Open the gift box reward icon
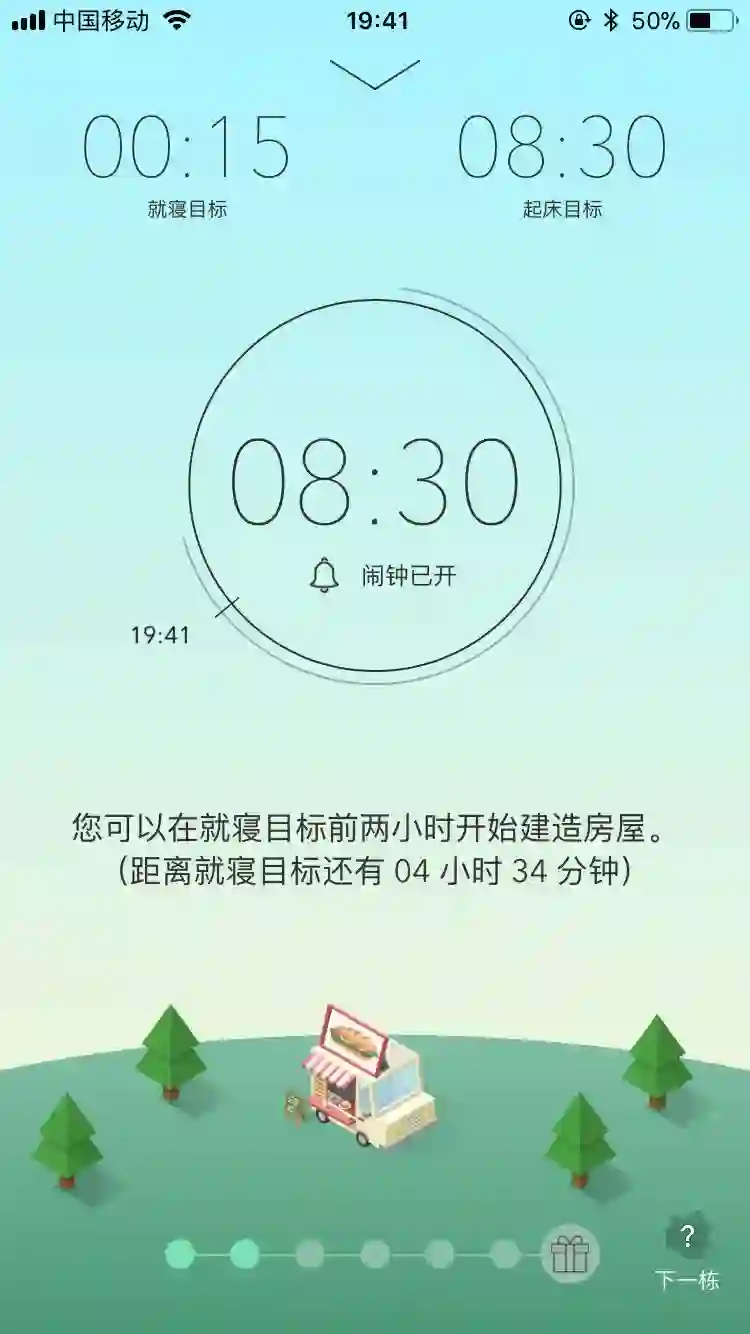The image size is (750, 1334). (570, 1253)
